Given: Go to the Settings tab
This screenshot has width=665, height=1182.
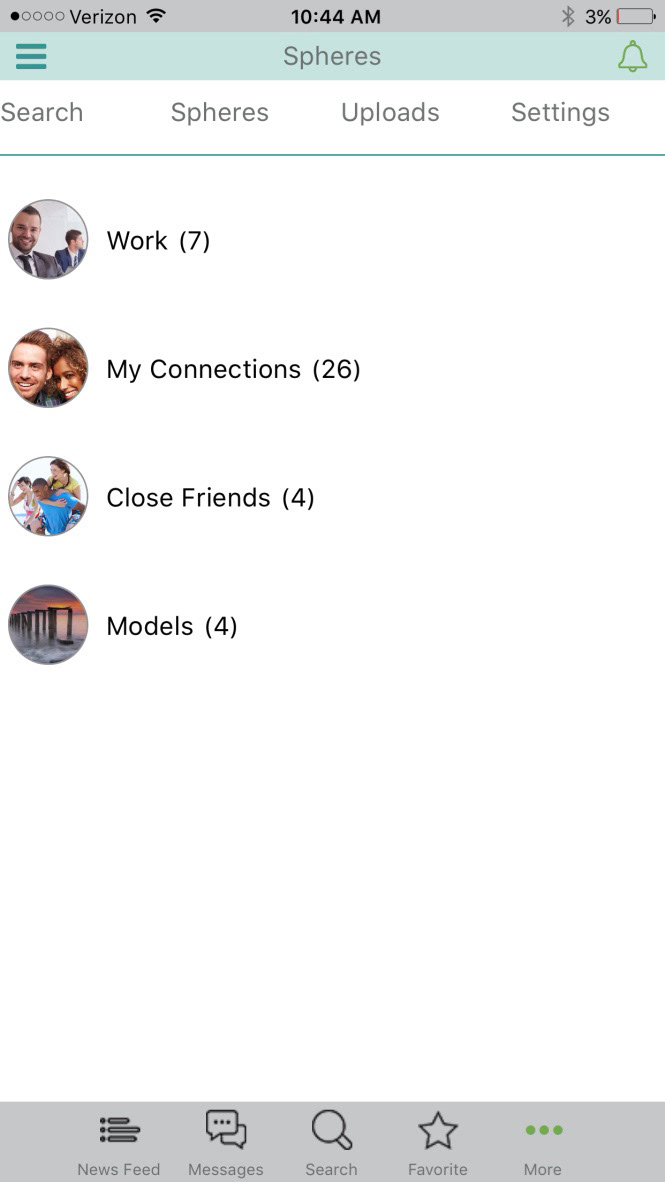Looking at the screenshot, I should click(560, 113).
